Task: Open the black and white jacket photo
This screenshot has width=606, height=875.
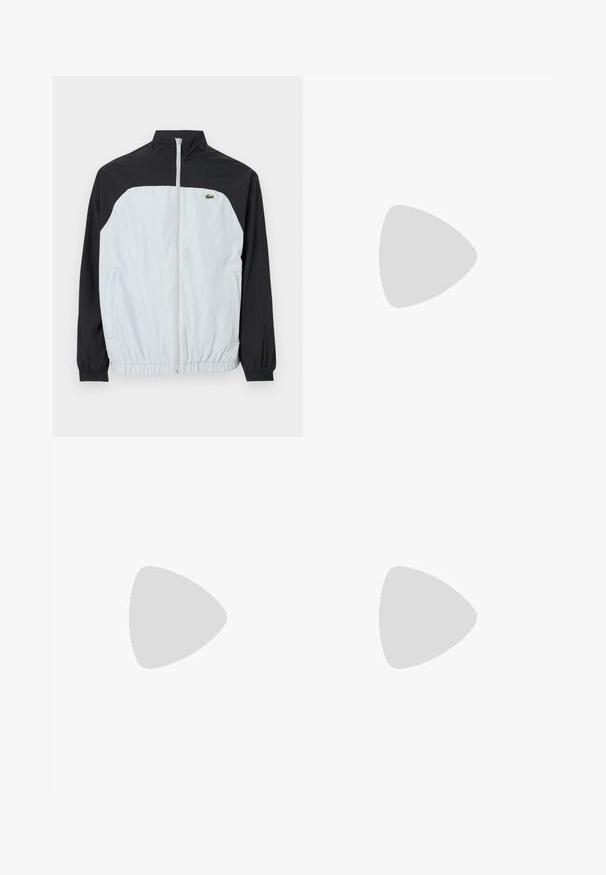Action: click(177, 256)
